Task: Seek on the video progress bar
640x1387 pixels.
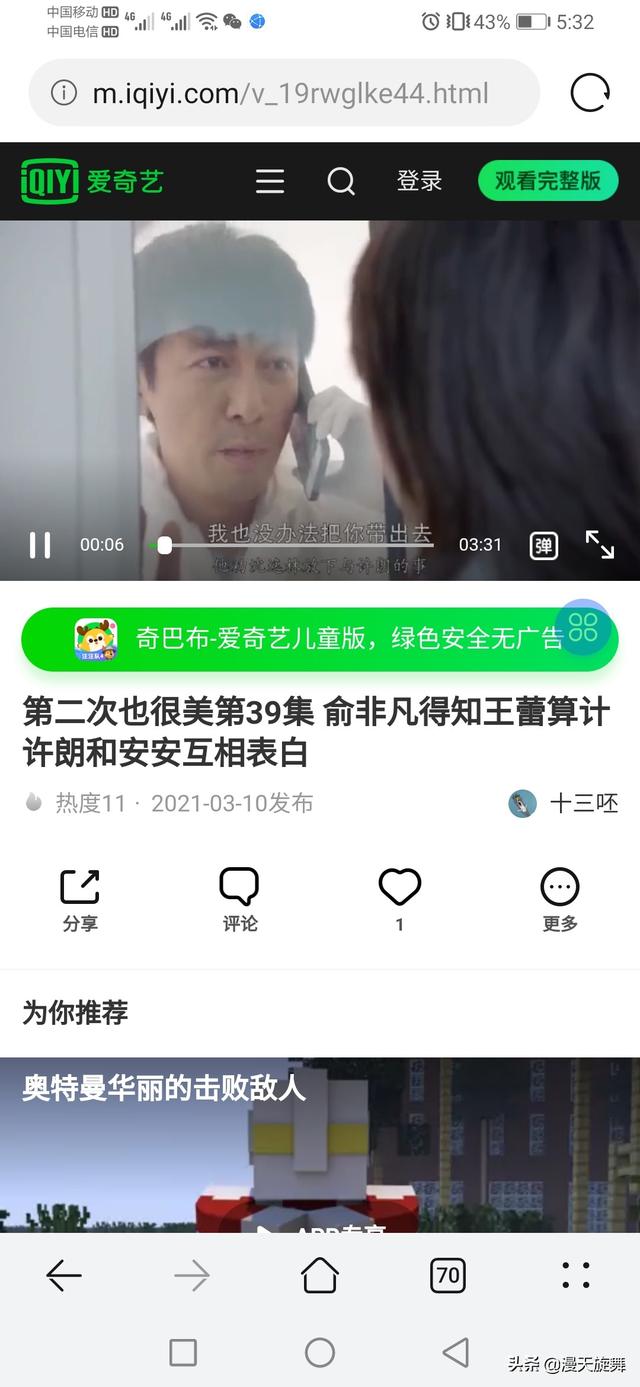Action: (300, 545)
